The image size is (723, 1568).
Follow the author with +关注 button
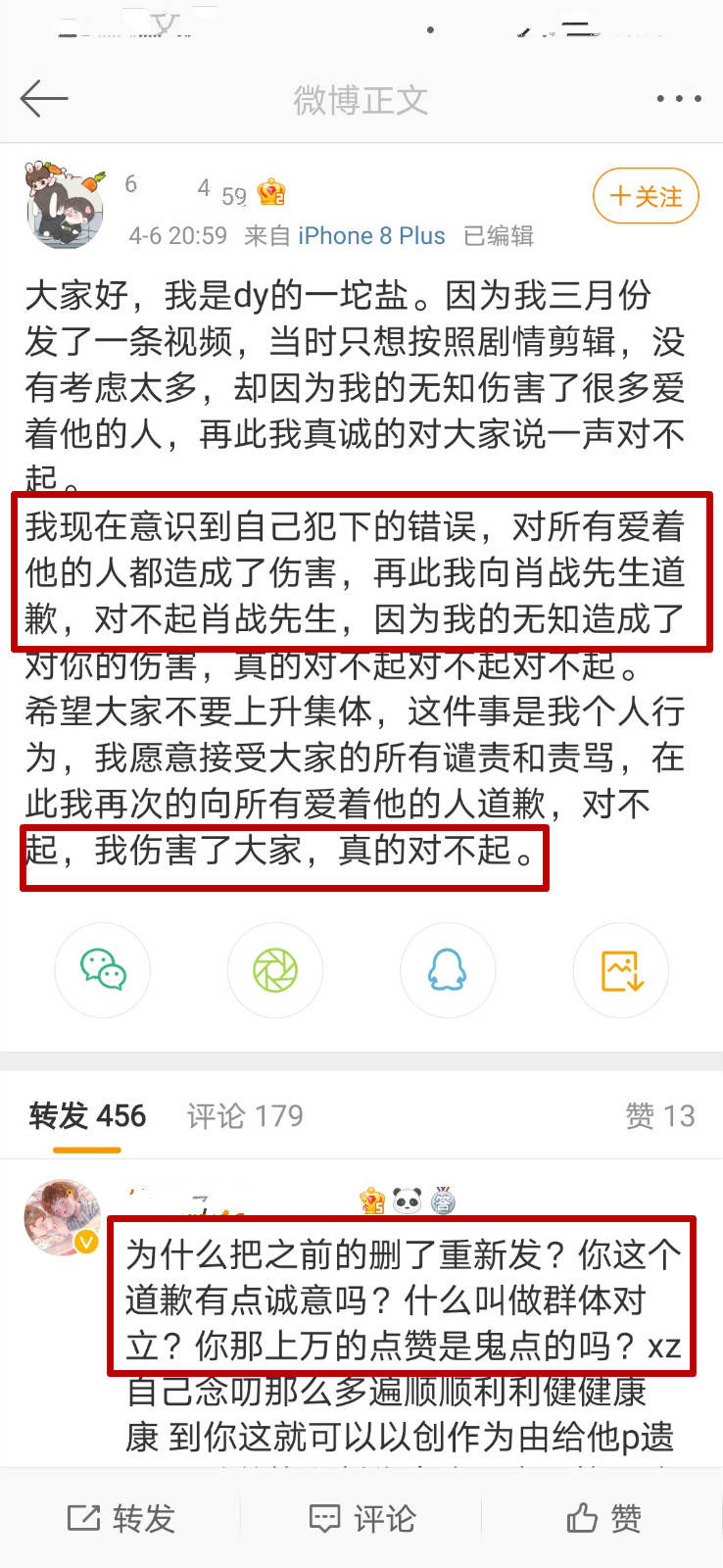tap(646, 197)
